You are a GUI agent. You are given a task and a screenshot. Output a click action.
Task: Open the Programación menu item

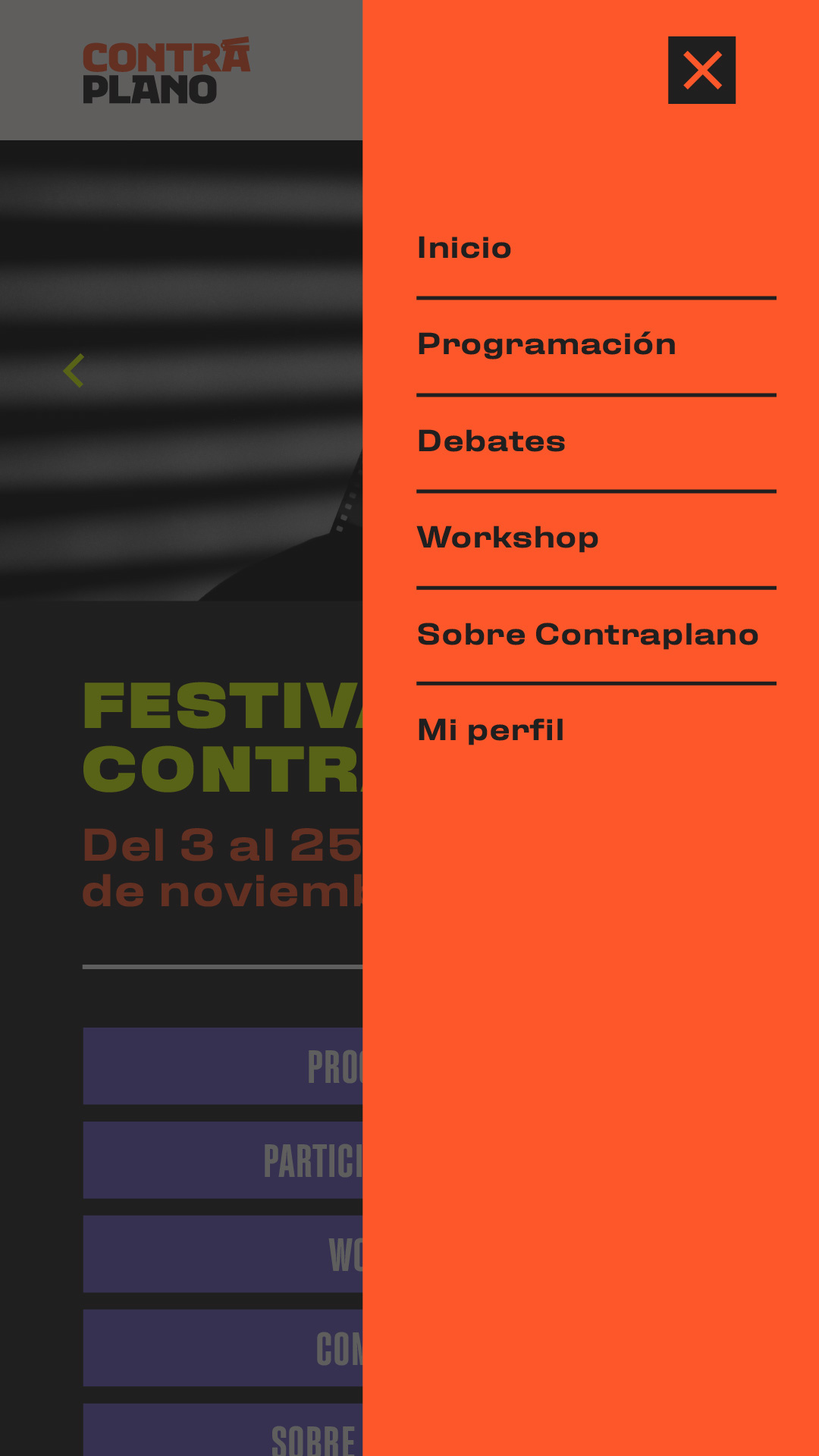(x=547, y=344)
